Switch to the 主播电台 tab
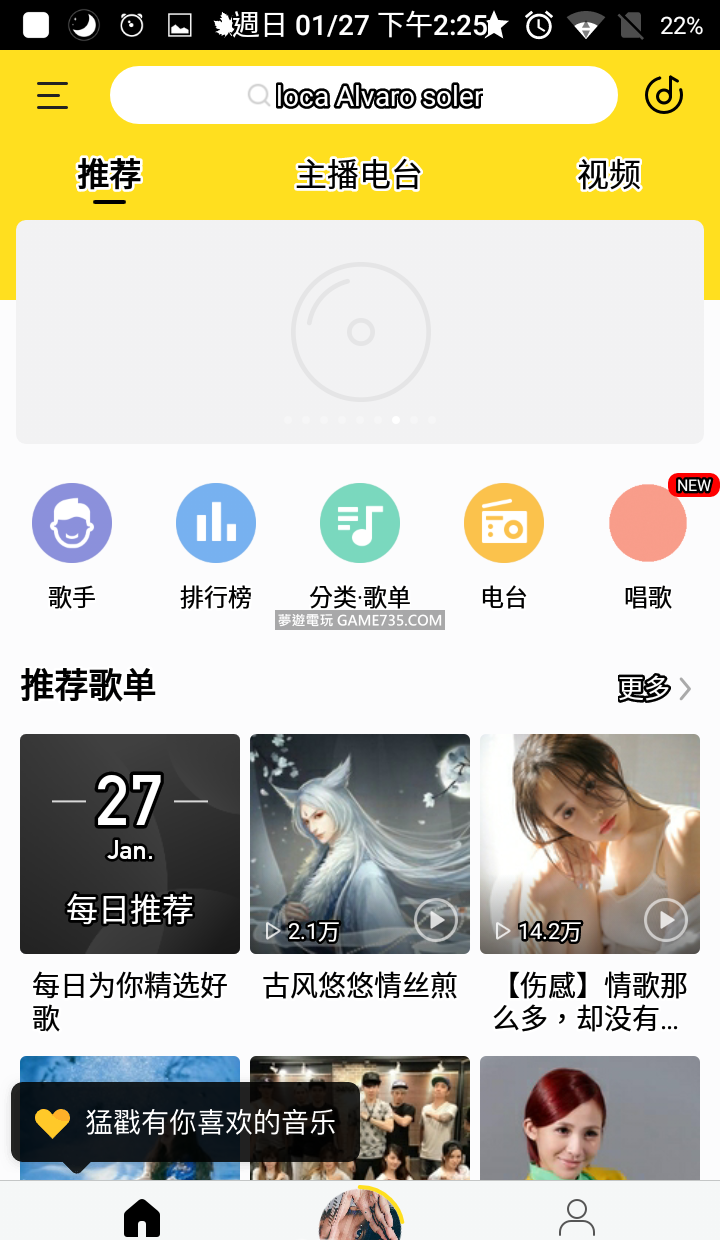 coord(358,175)
